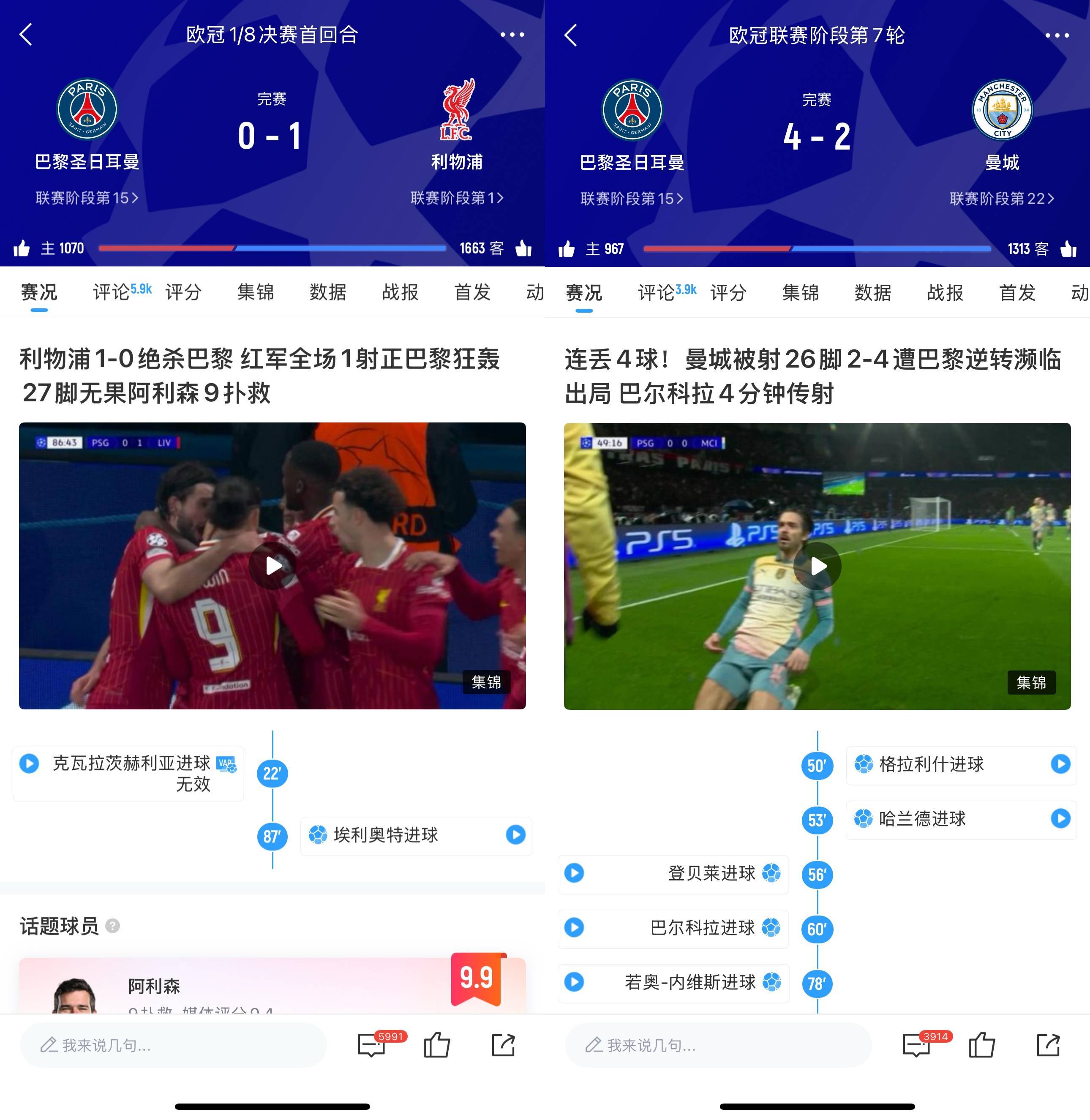Viewport: 1090px width, 1120px height.
Task: Tap the comment box beside 3914 badge
Action: tap(717, 1046)
